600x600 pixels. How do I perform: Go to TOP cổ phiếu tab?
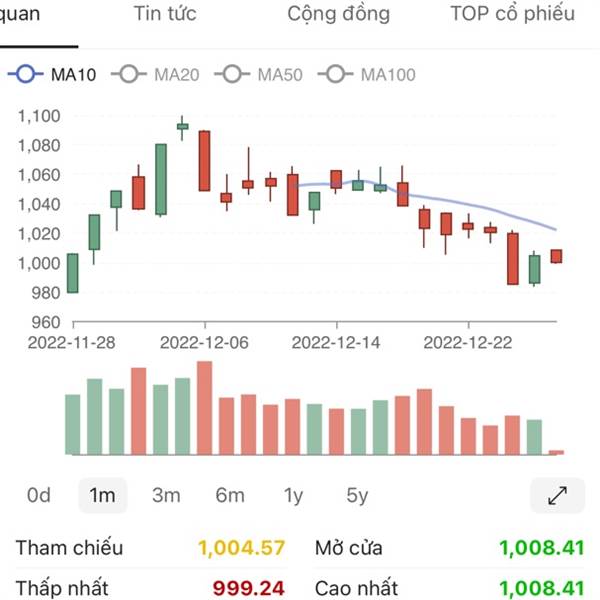512,14
